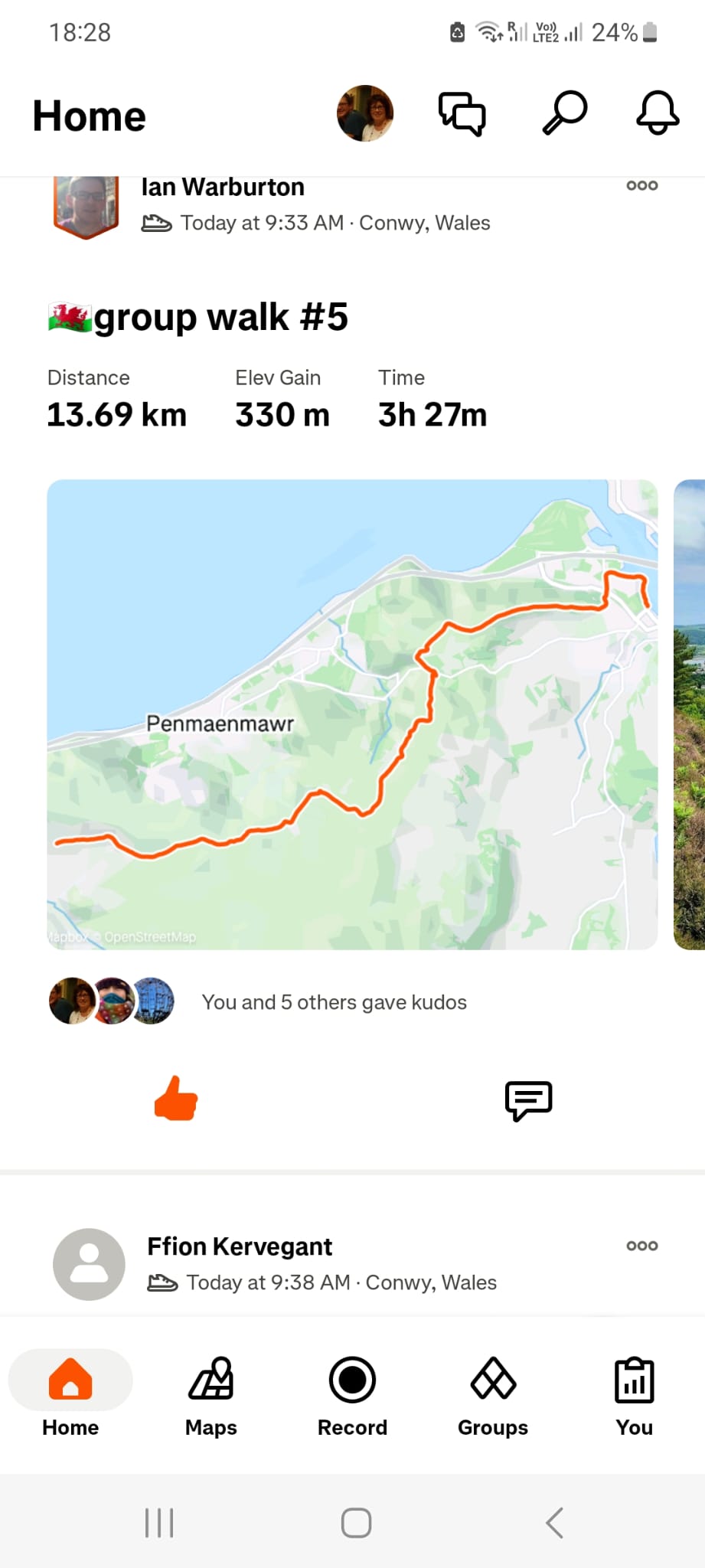Go to the You tab

[634, 1396]
